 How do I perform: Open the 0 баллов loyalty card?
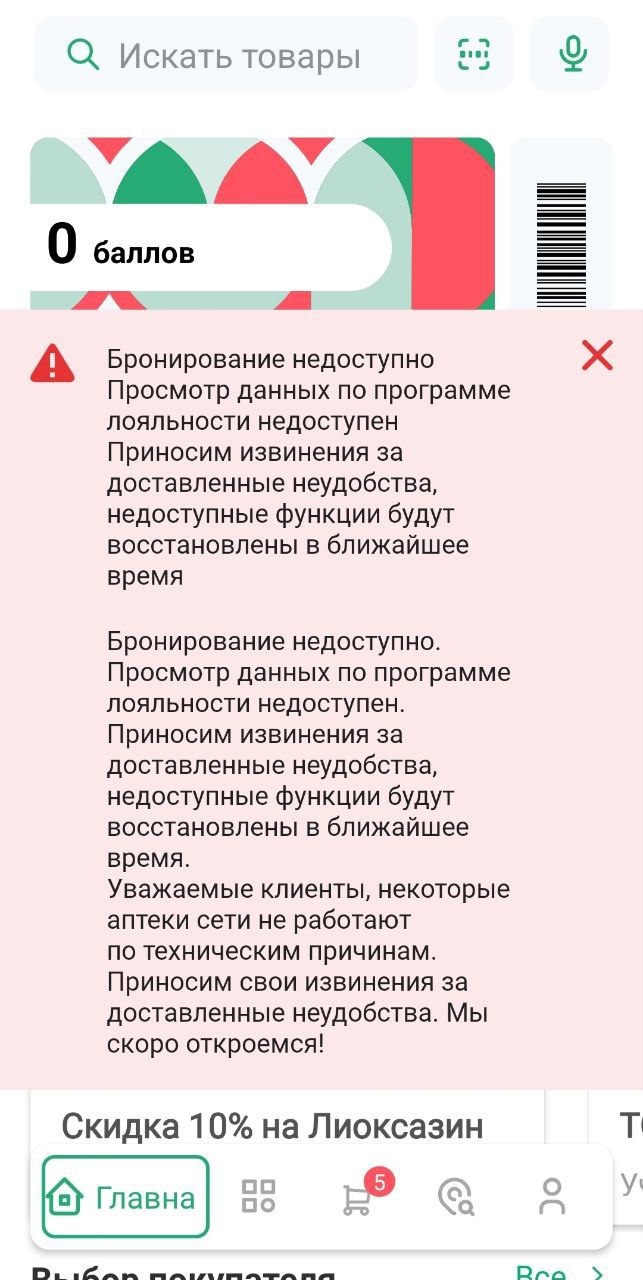(x=263, y=224)
